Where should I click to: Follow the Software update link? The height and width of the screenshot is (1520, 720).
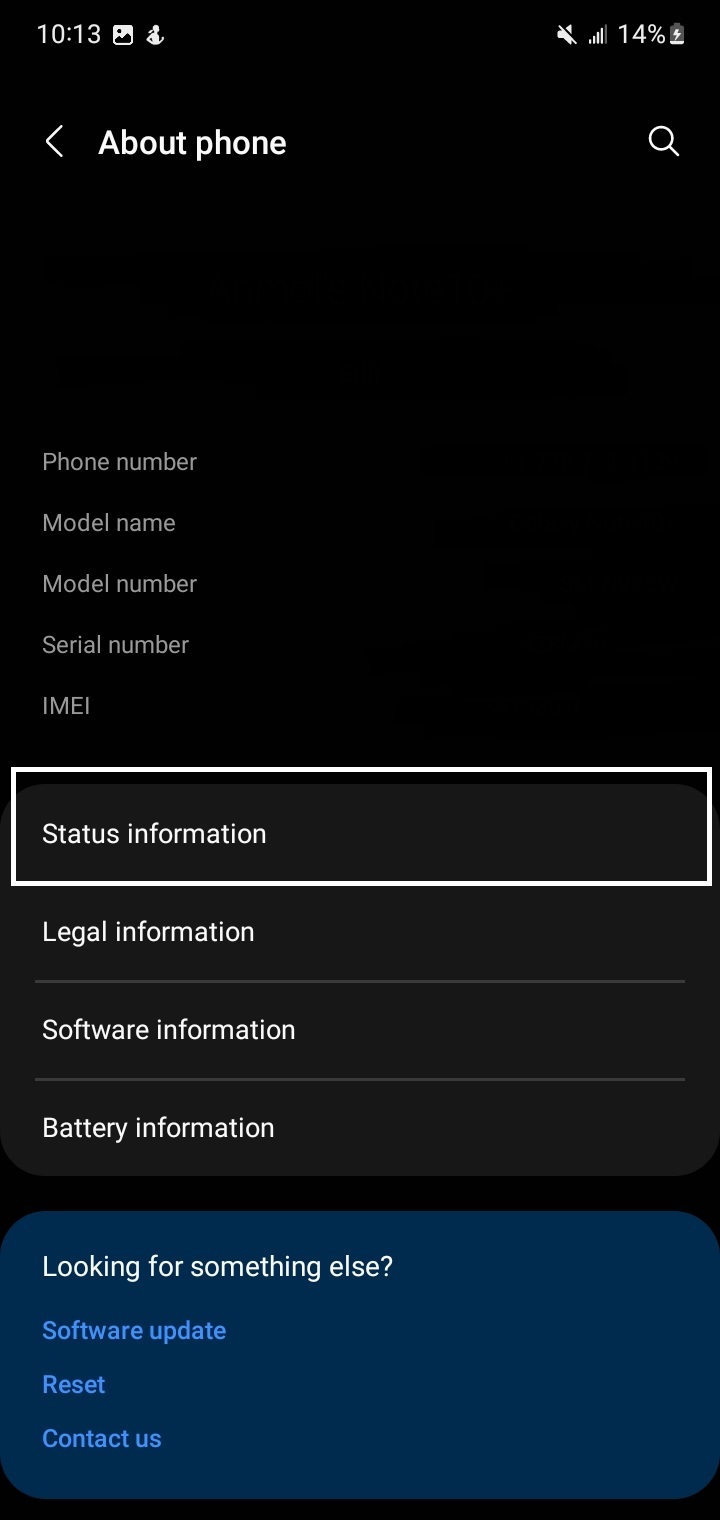coord(134,1331)
